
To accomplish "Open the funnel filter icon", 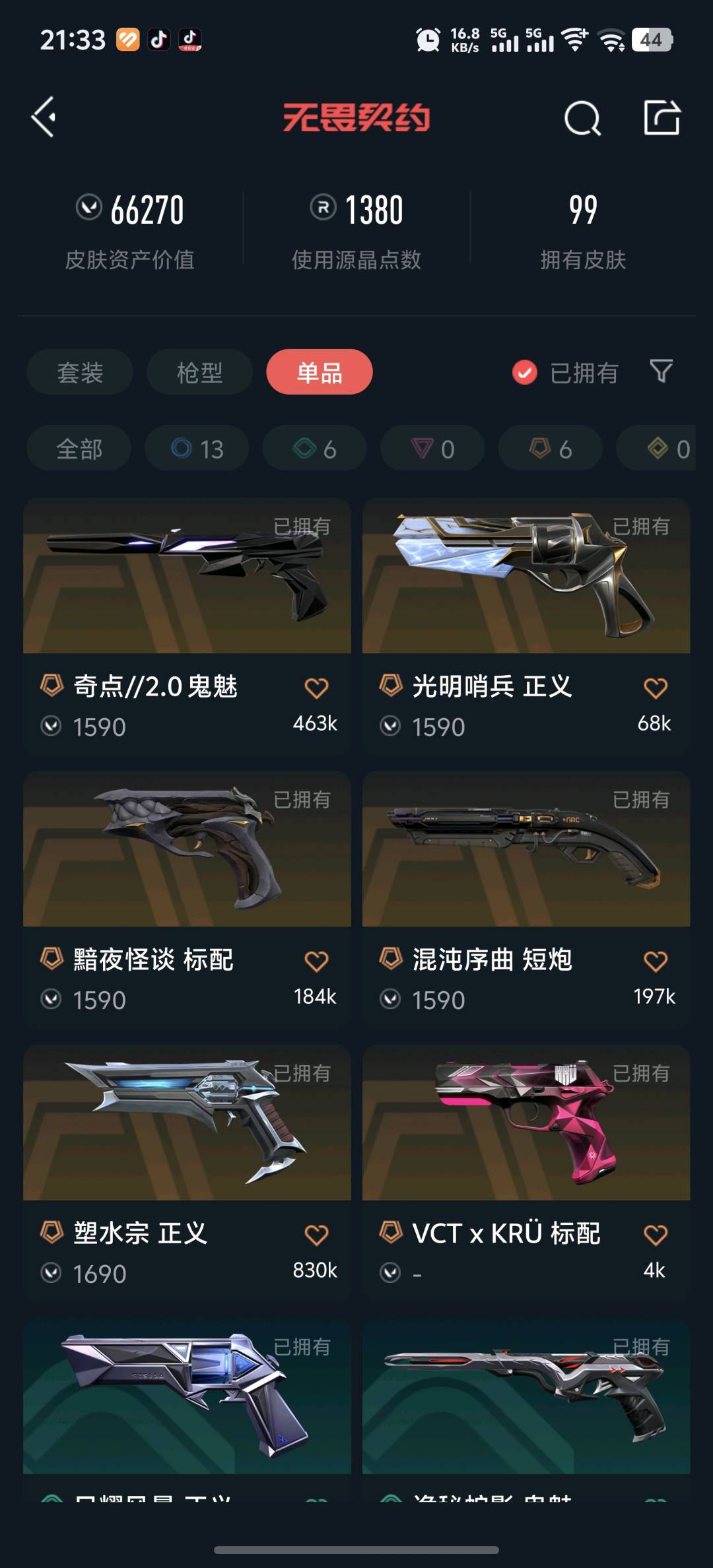I will 661,371.
